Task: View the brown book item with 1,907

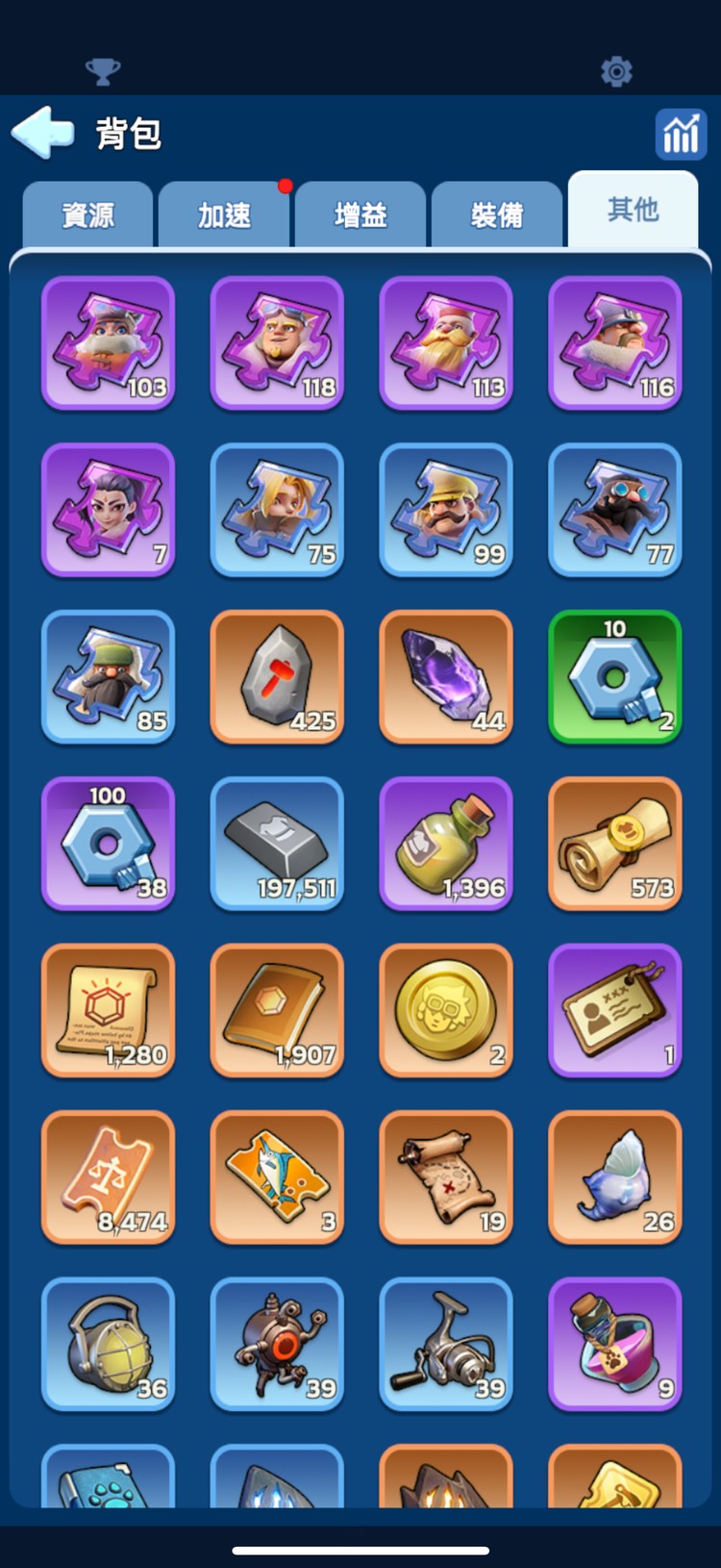Action: pos(277,1010)
